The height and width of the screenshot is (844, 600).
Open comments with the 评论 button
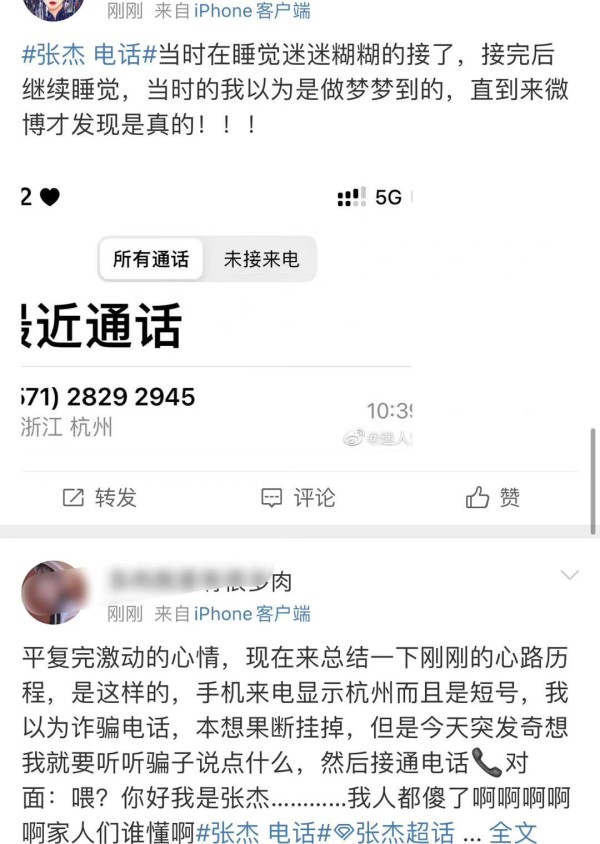298,497
